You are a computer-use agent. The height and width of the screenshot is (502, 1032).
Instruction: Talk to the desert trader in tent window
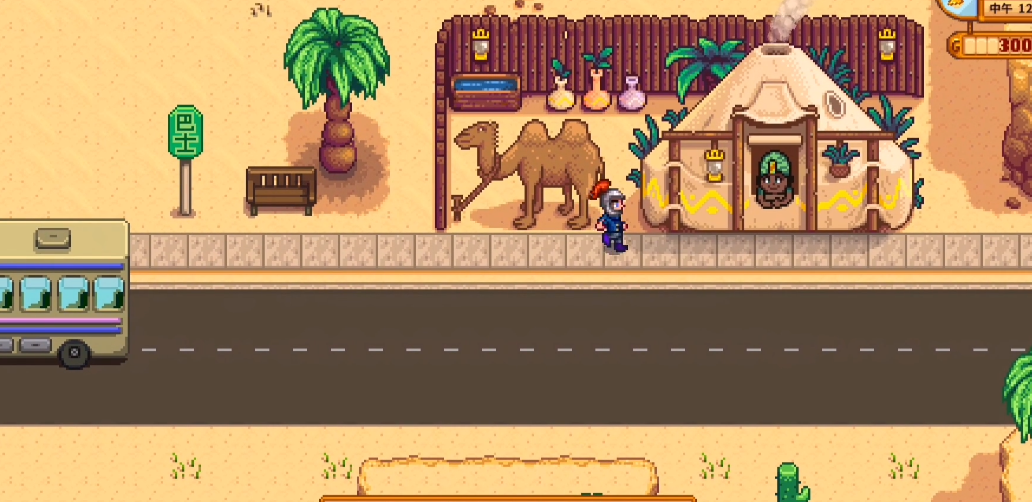coord(775,180)
